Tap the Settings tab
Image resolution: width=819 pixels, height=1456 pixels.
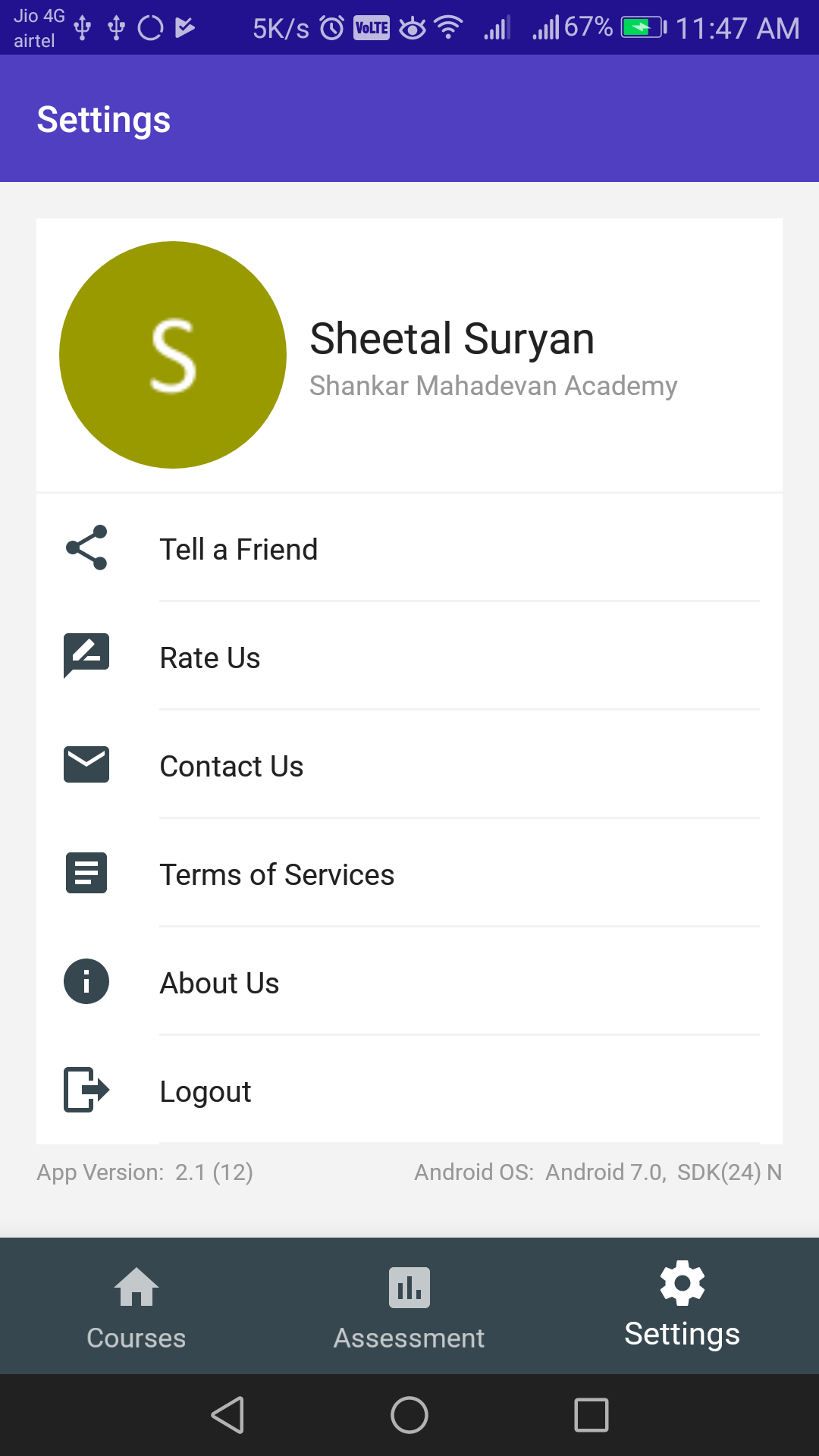682,1307
